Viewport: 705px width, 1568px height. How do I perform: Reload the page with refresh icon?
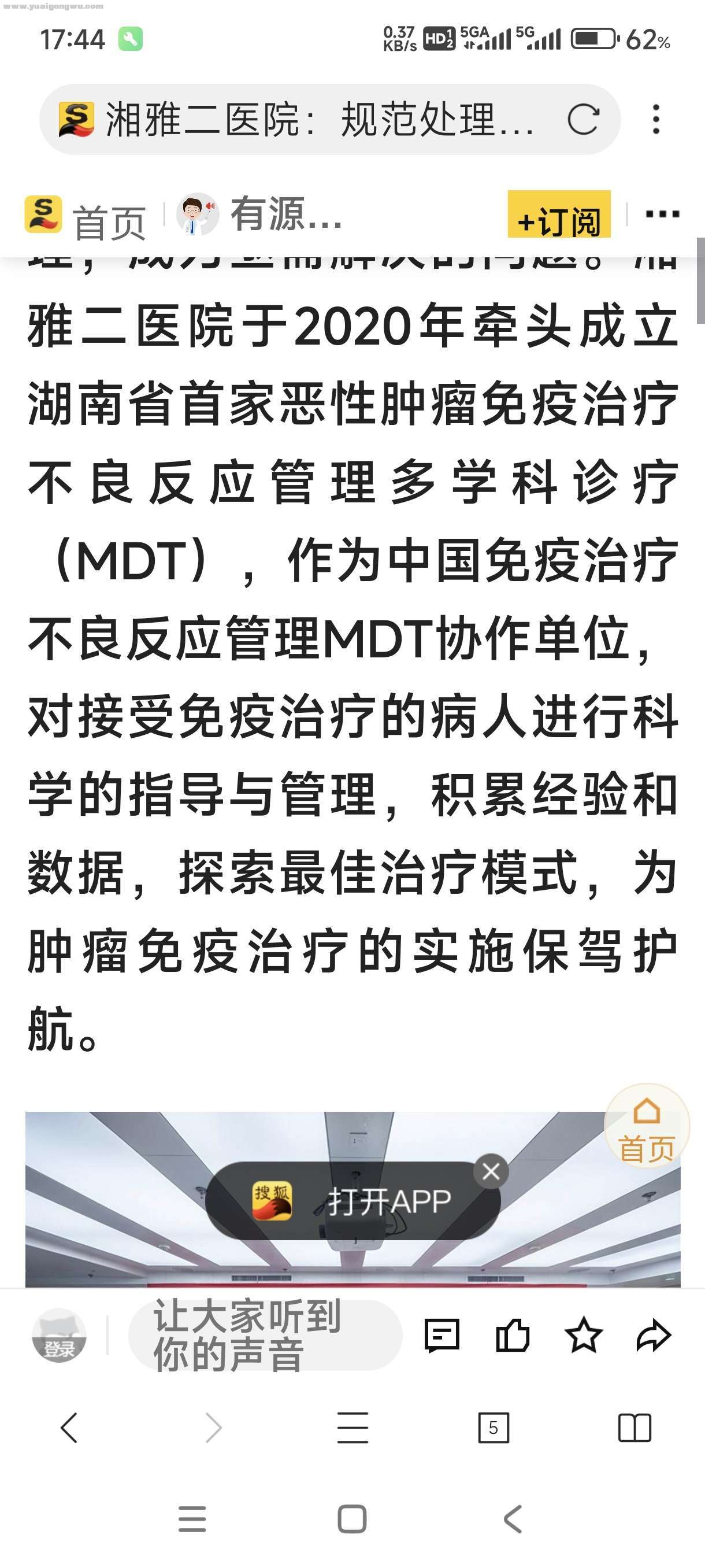pyautogui.click(x=582, y=119)
